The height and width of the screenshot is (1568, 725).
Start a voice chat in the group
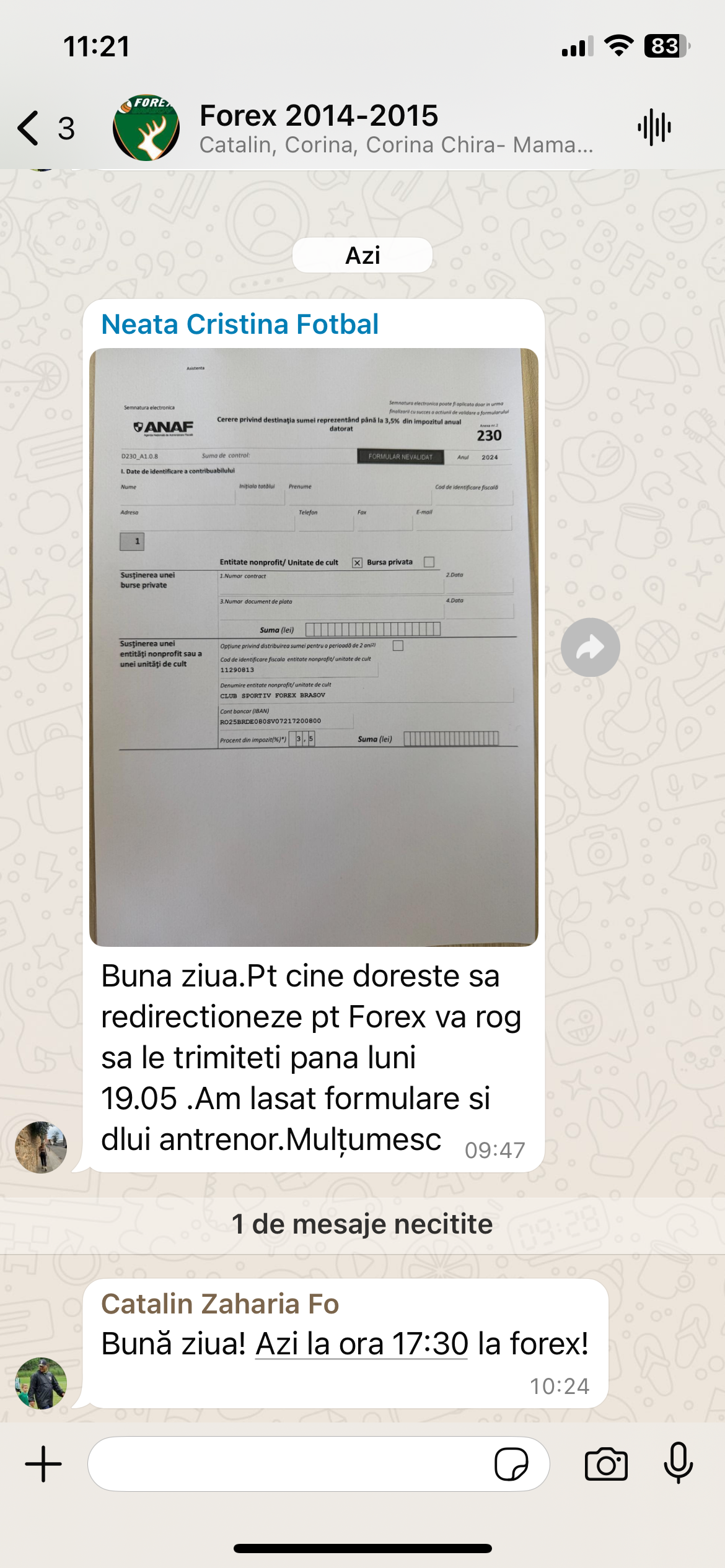[654, 128]
